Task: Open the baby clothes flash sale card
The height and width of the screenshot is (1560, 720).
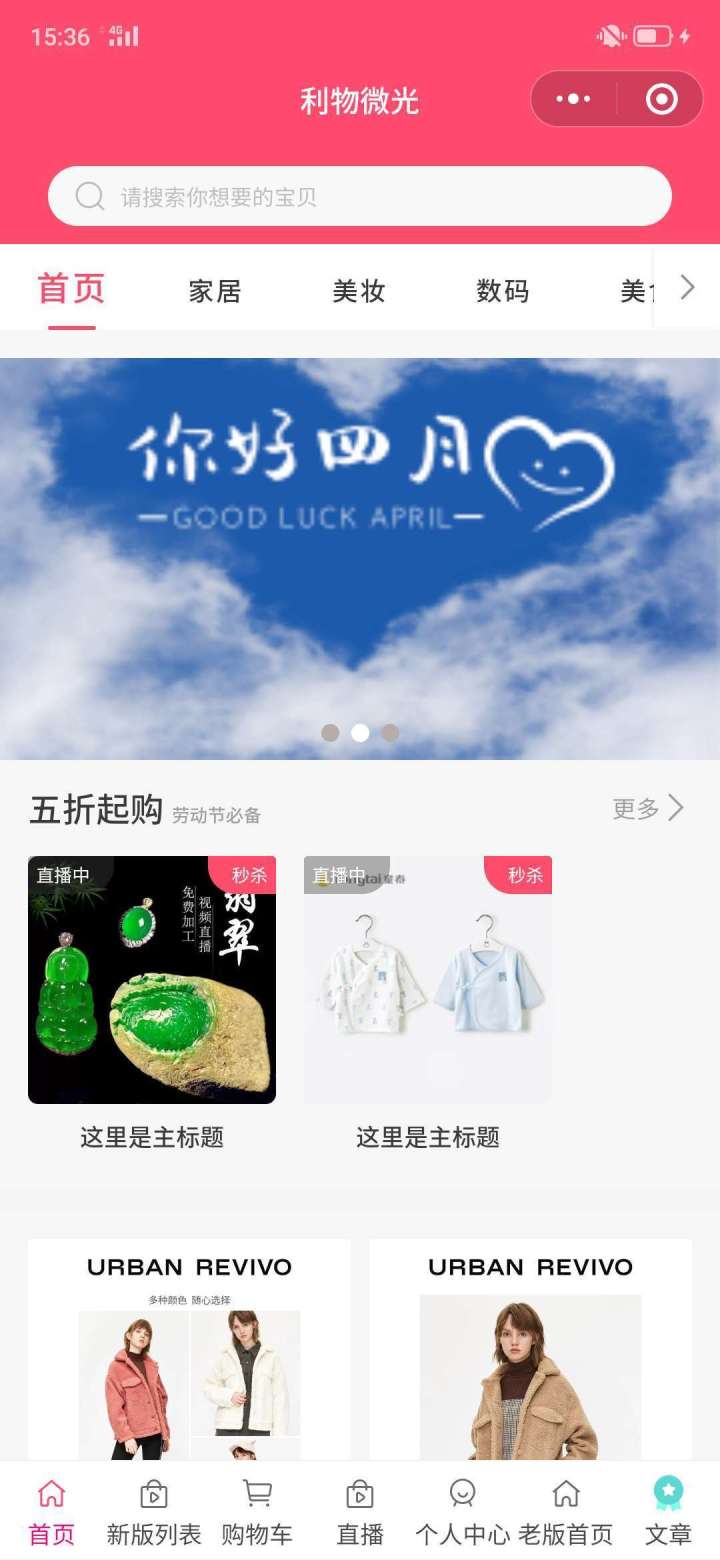Action: pos(428,980)
